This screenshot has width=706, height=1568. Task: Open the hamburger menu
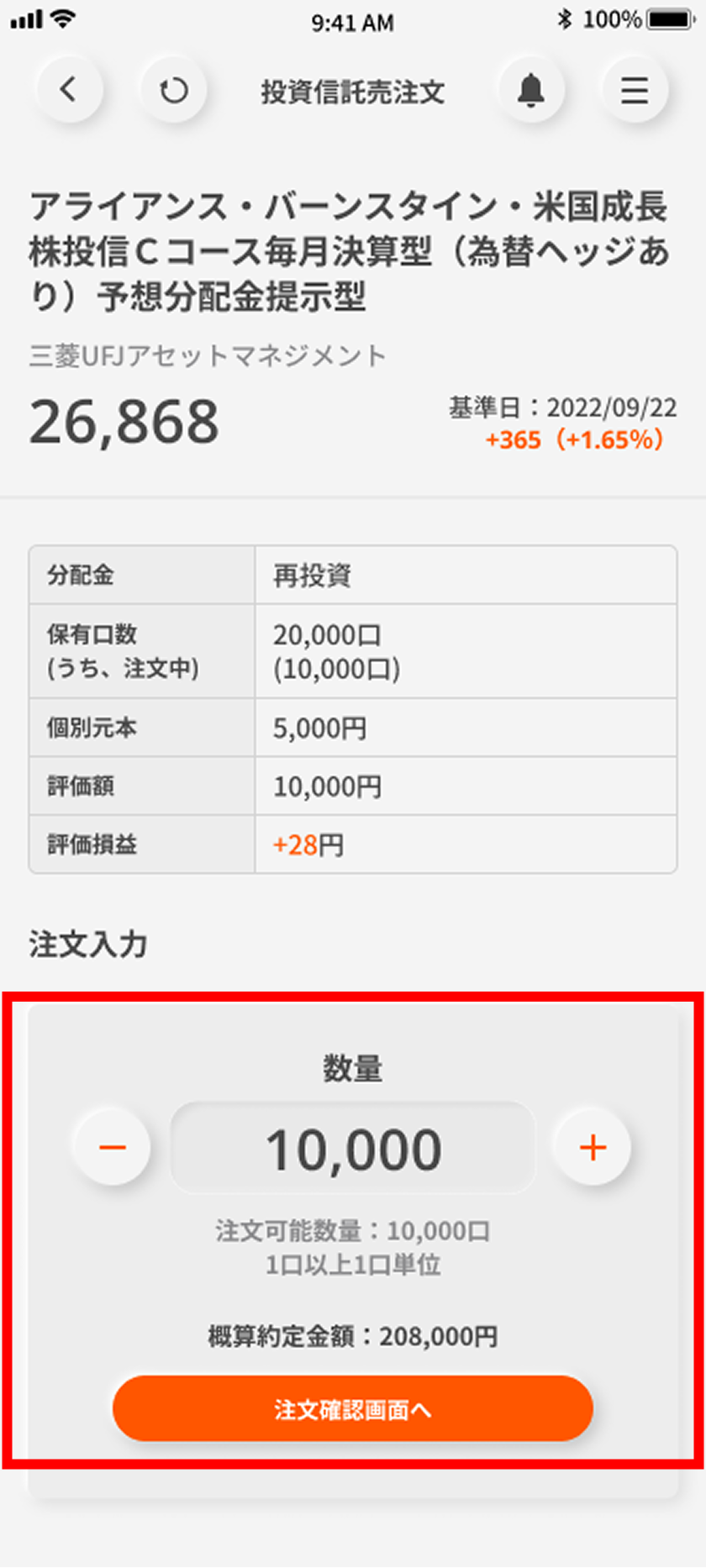click(x=635, y=89)
